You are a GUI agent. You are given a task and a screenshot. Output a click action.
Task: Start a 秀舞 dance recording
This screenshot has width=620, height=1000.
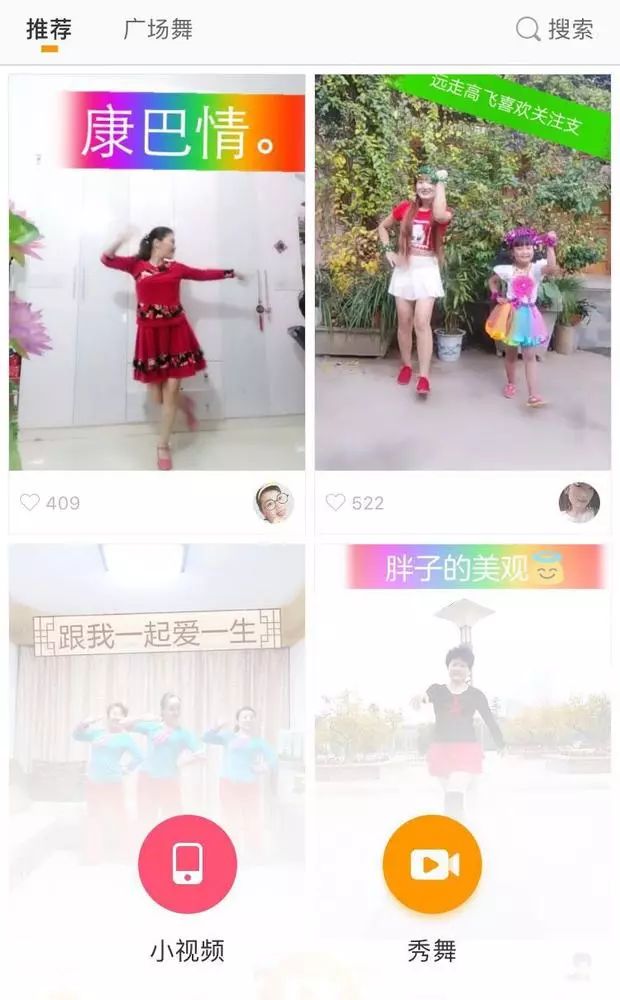pyautogui.click(x=432, y=864)
